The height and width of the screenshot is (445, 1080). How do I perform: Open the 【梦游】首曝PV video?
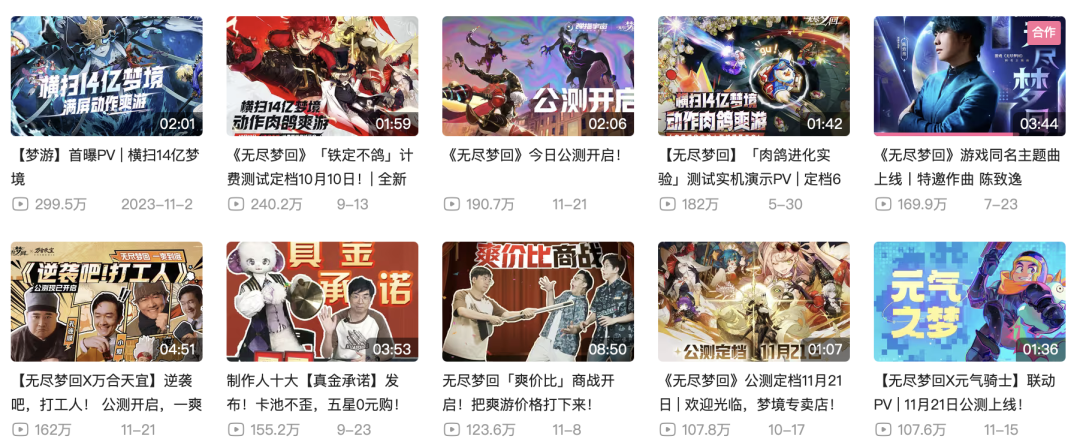point(106,76)
